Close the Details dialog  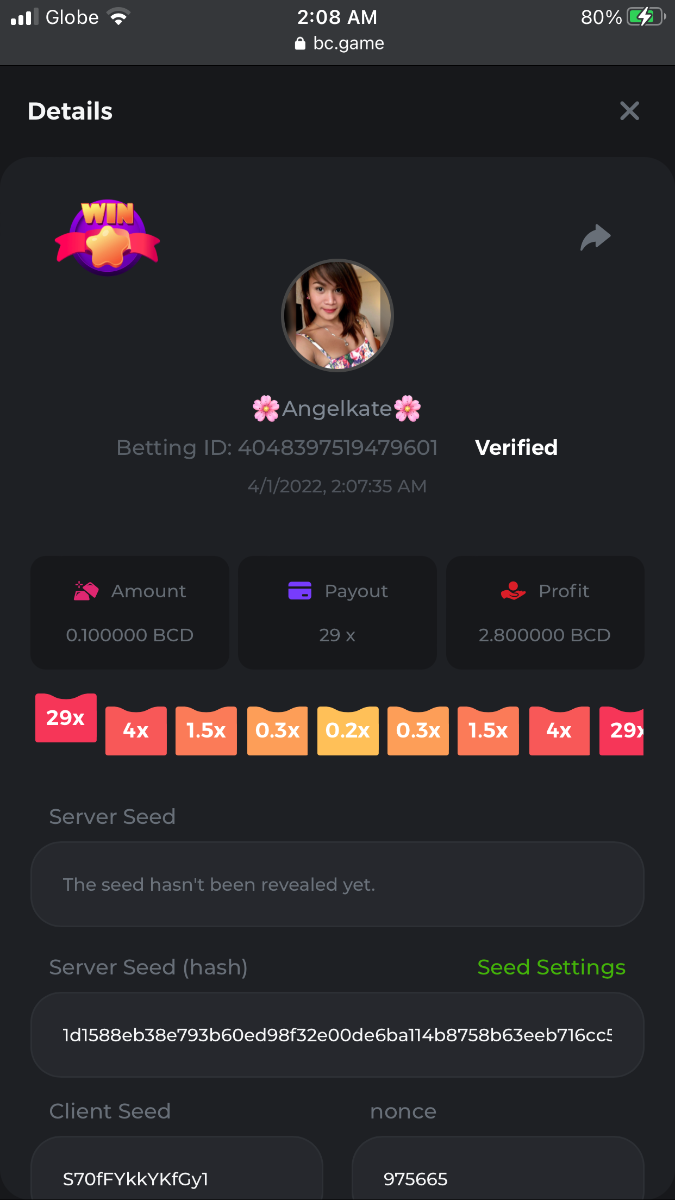tap(629, 111)
